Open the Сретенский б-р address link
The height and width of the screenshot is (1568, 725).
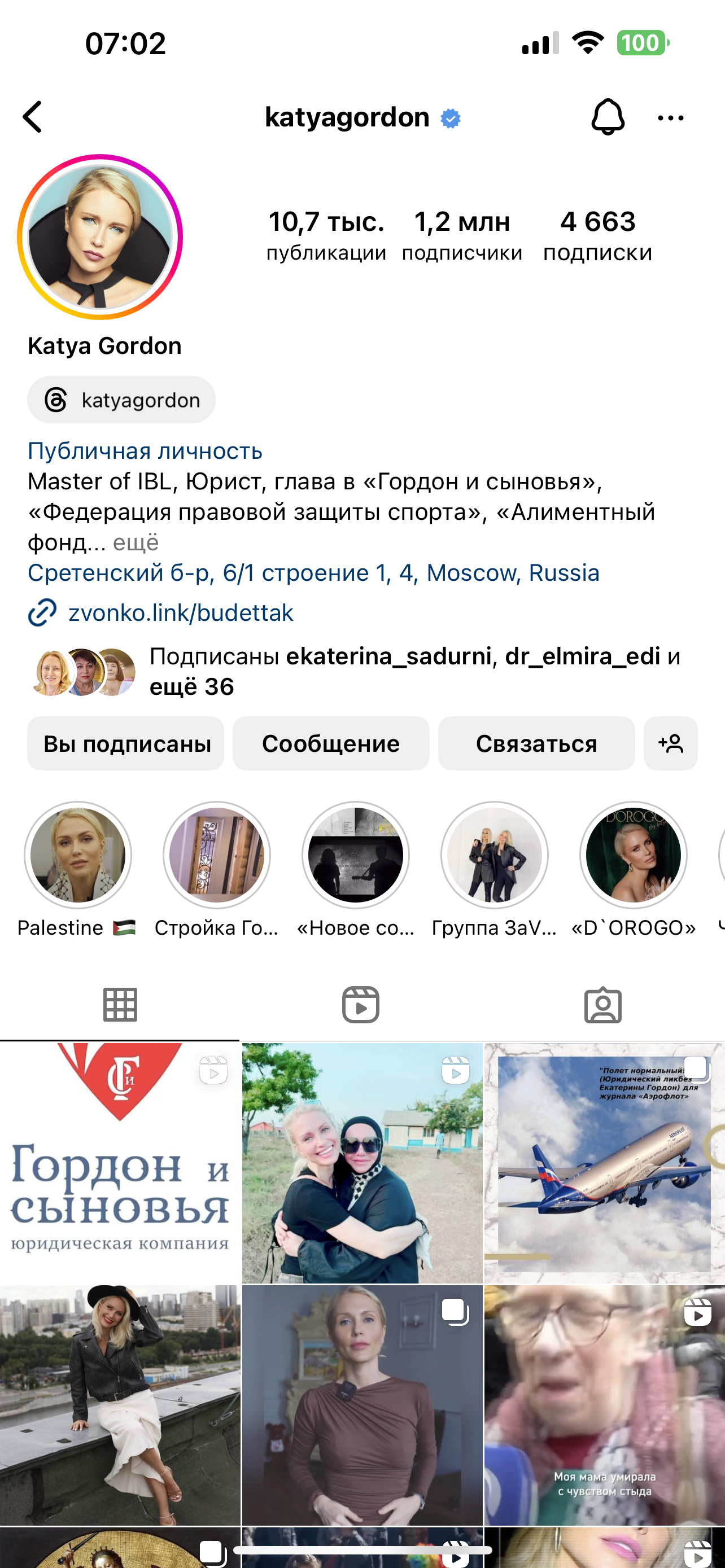pos(313,573)
